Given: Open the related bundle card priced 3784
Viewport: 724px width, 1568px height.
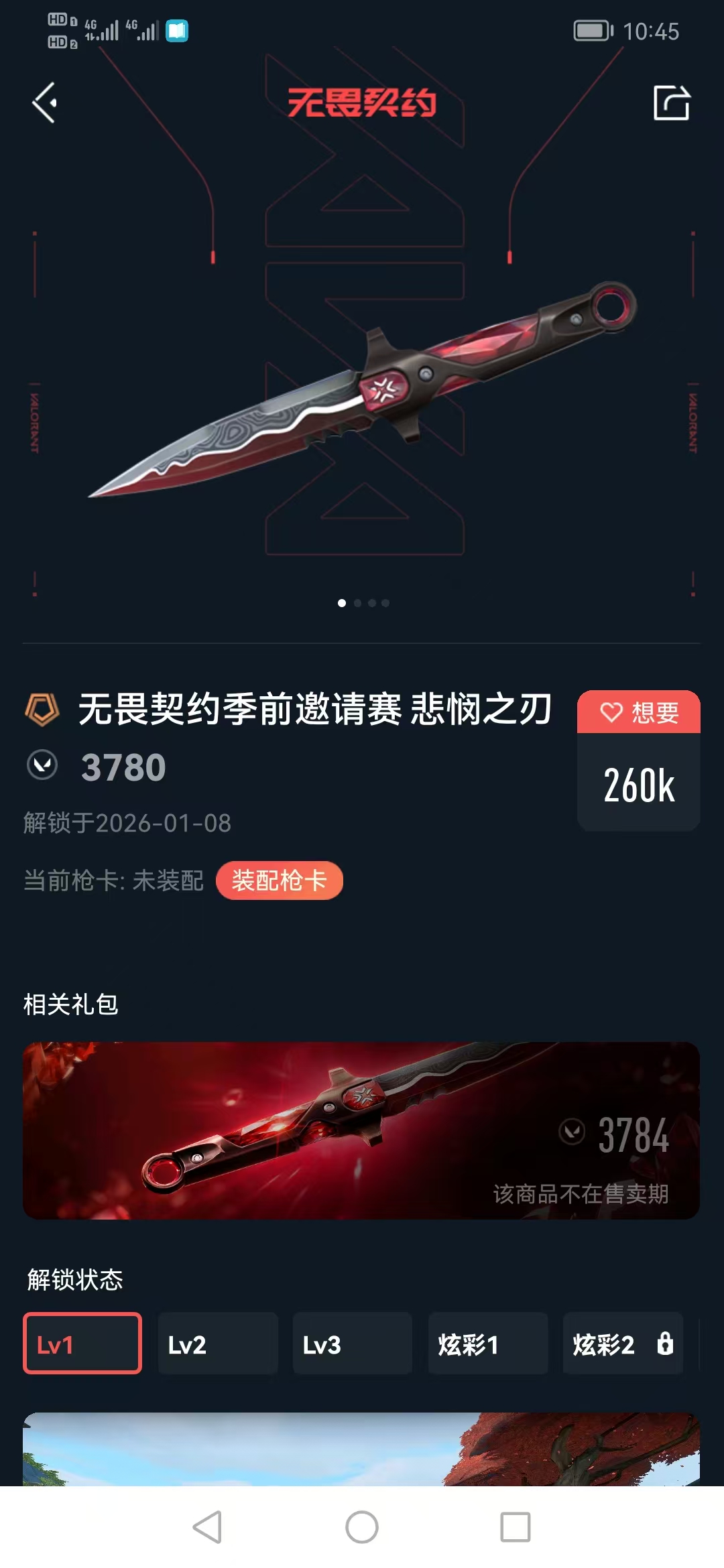Looking at the screenshot, I should 361,1130.
